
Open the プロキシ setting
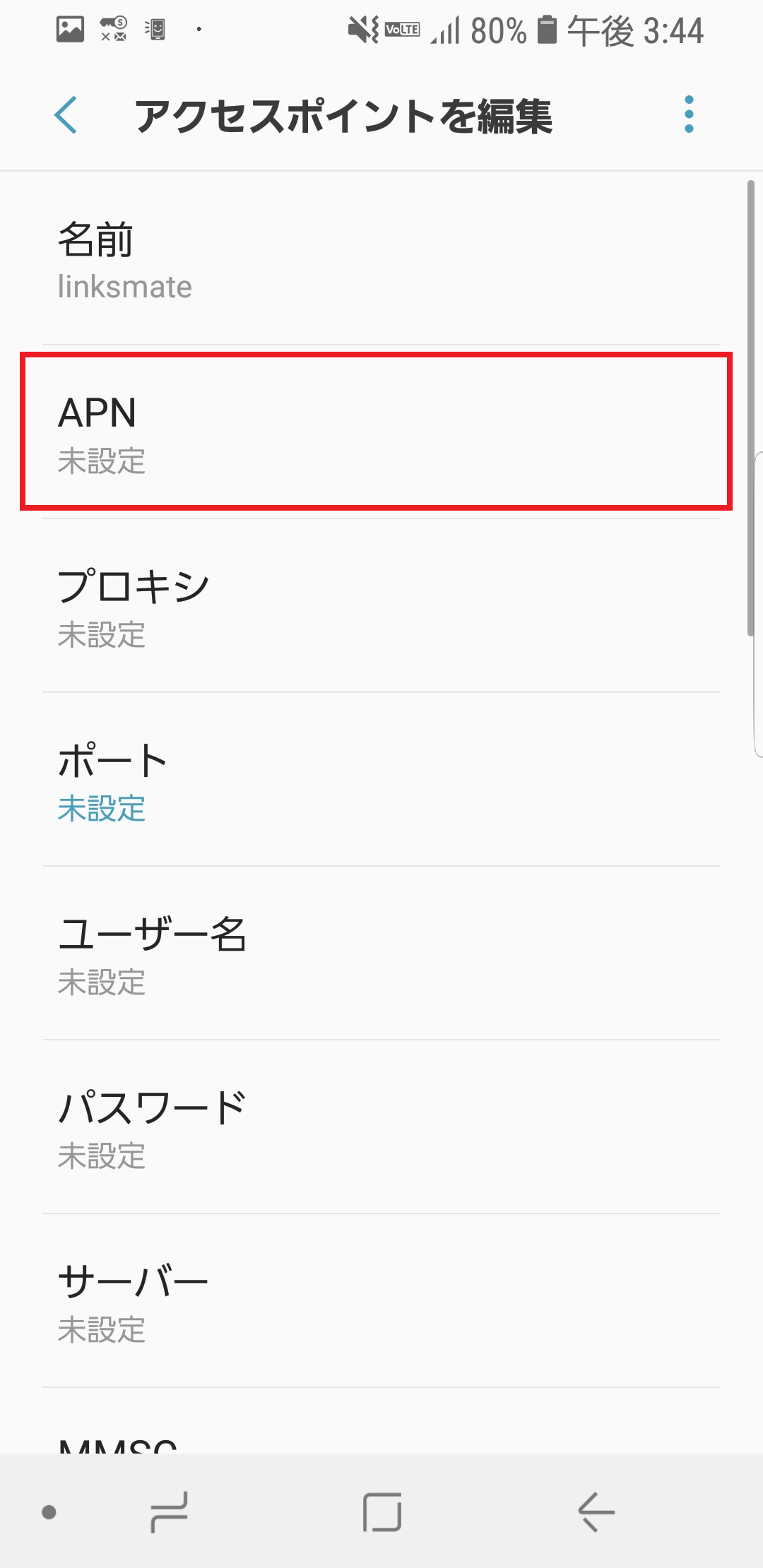pos(373,606)
